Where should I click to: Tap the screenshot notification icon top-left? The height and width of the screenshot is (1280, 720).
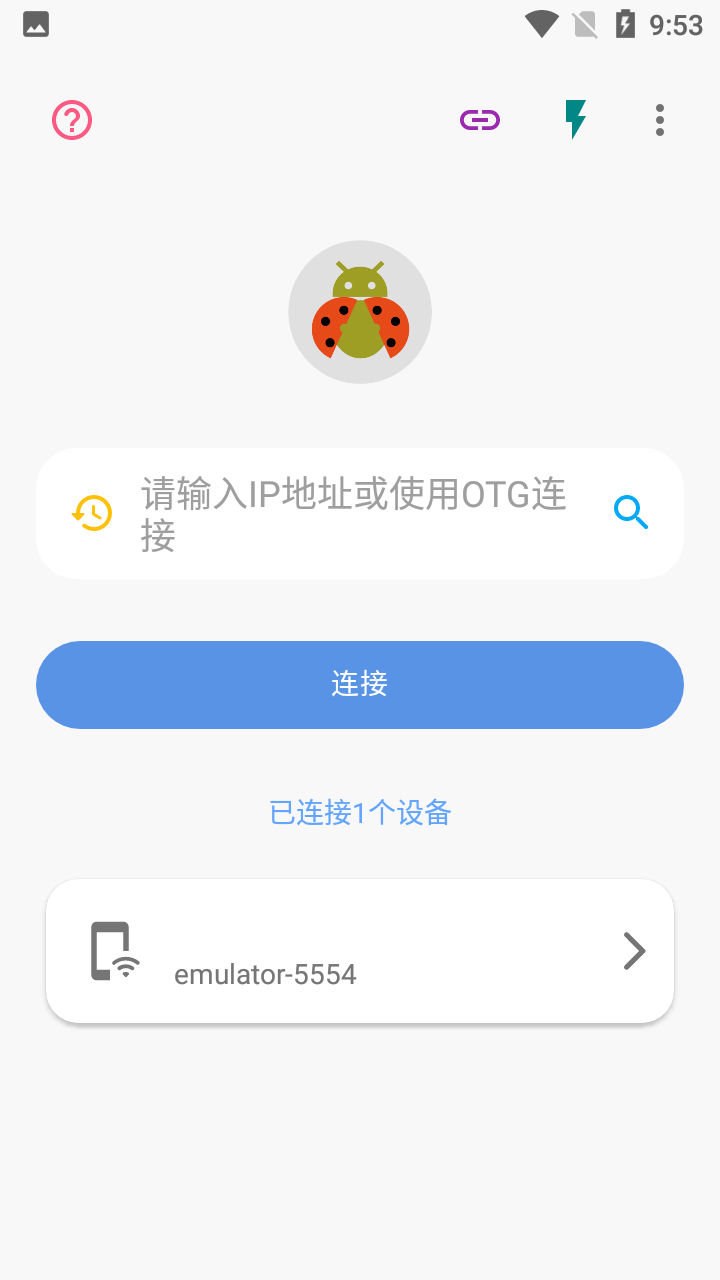pos(36,23)
